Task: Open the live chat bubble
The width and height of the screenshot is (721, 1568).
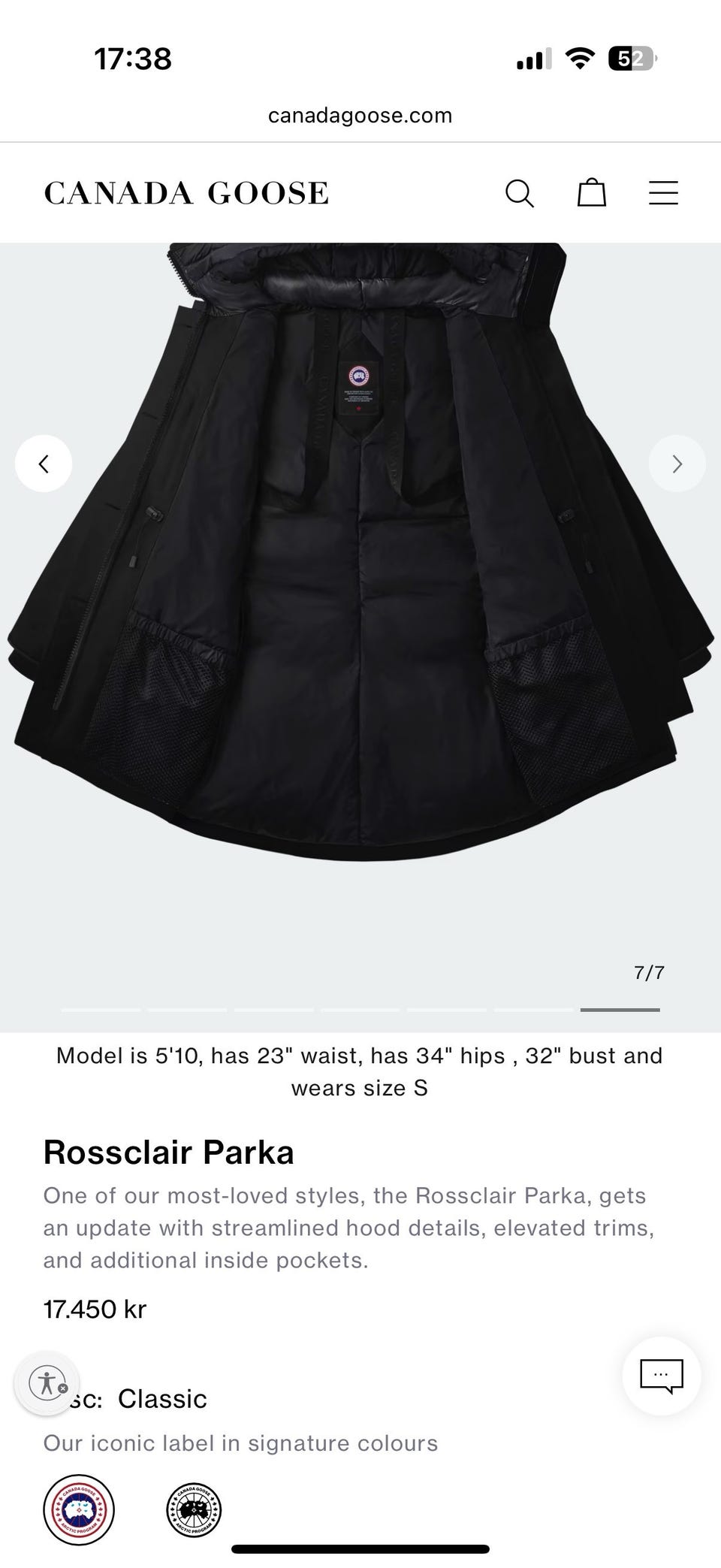Action: [x=661, y=1376]
